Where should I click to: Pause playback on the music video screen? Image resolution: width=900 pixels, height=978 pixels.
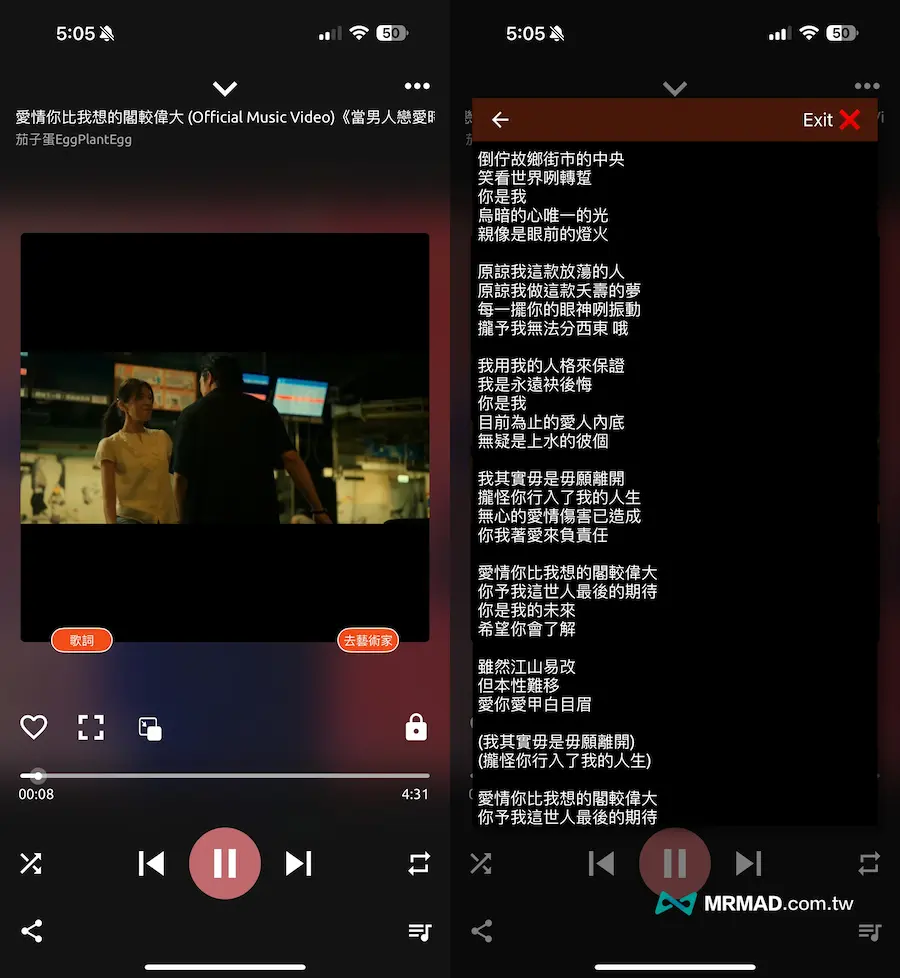pyautogui.click(x=225, y=863)
